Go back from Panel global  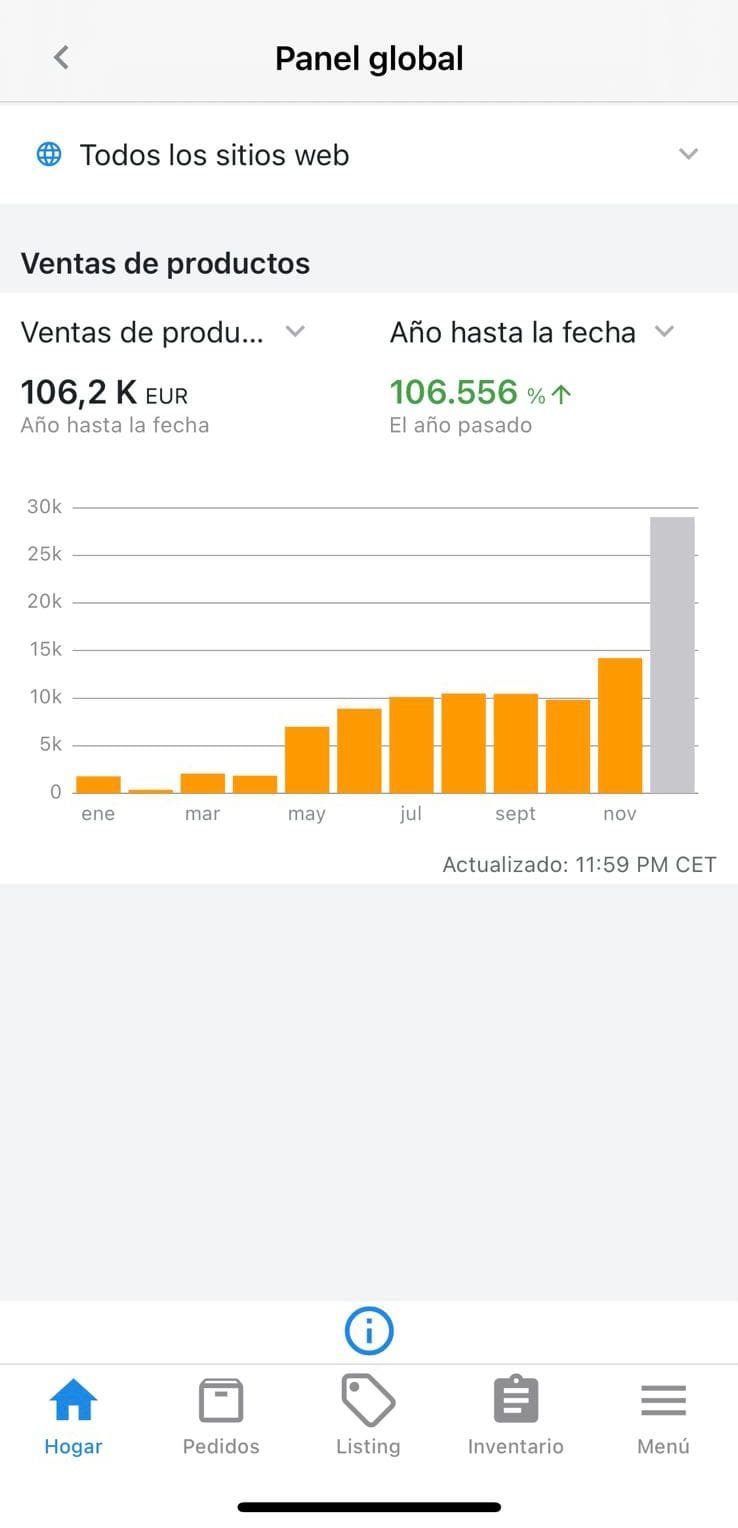coord(61,58)
